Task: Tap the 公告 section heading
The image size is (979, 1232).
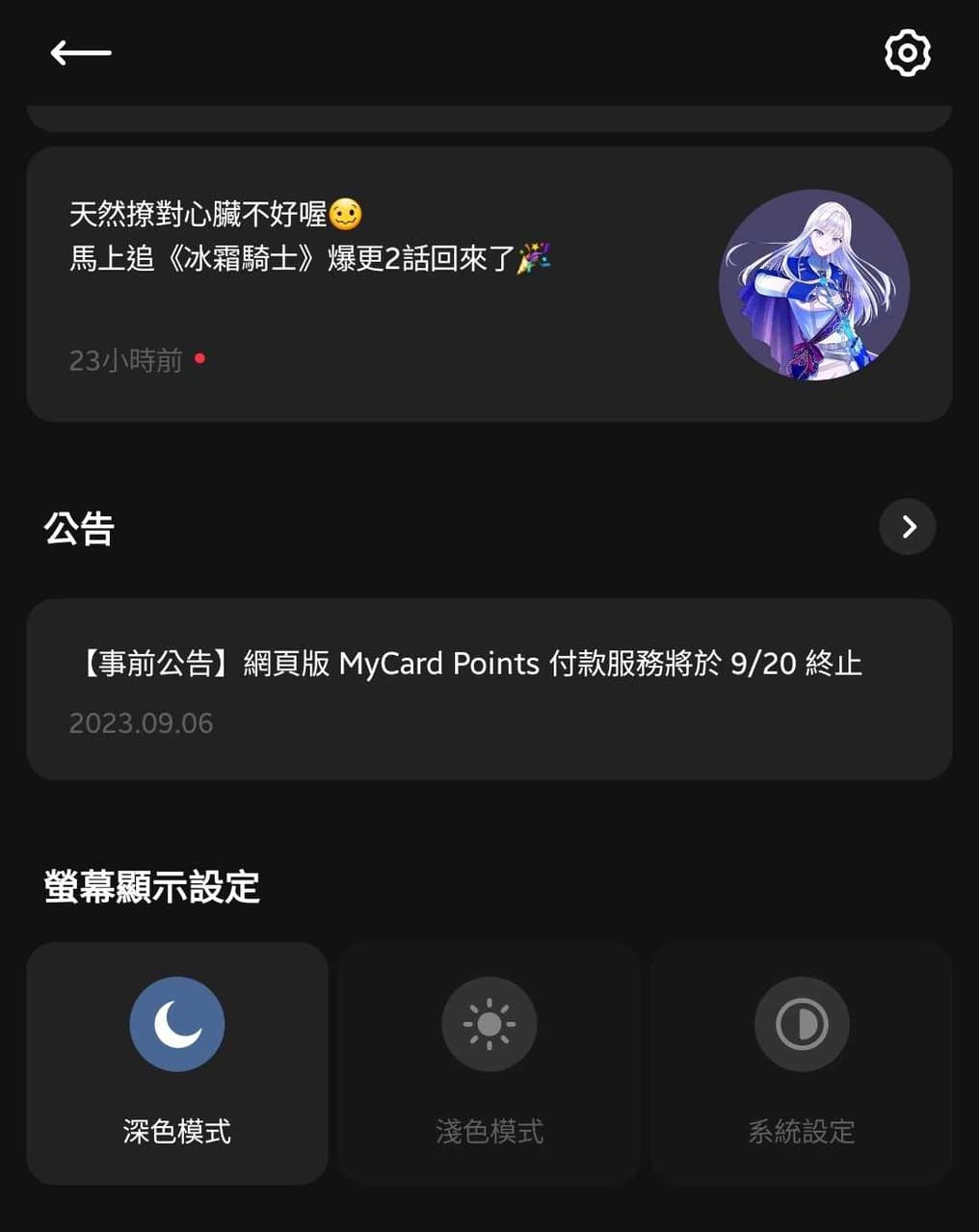Action: coord(78,527)
